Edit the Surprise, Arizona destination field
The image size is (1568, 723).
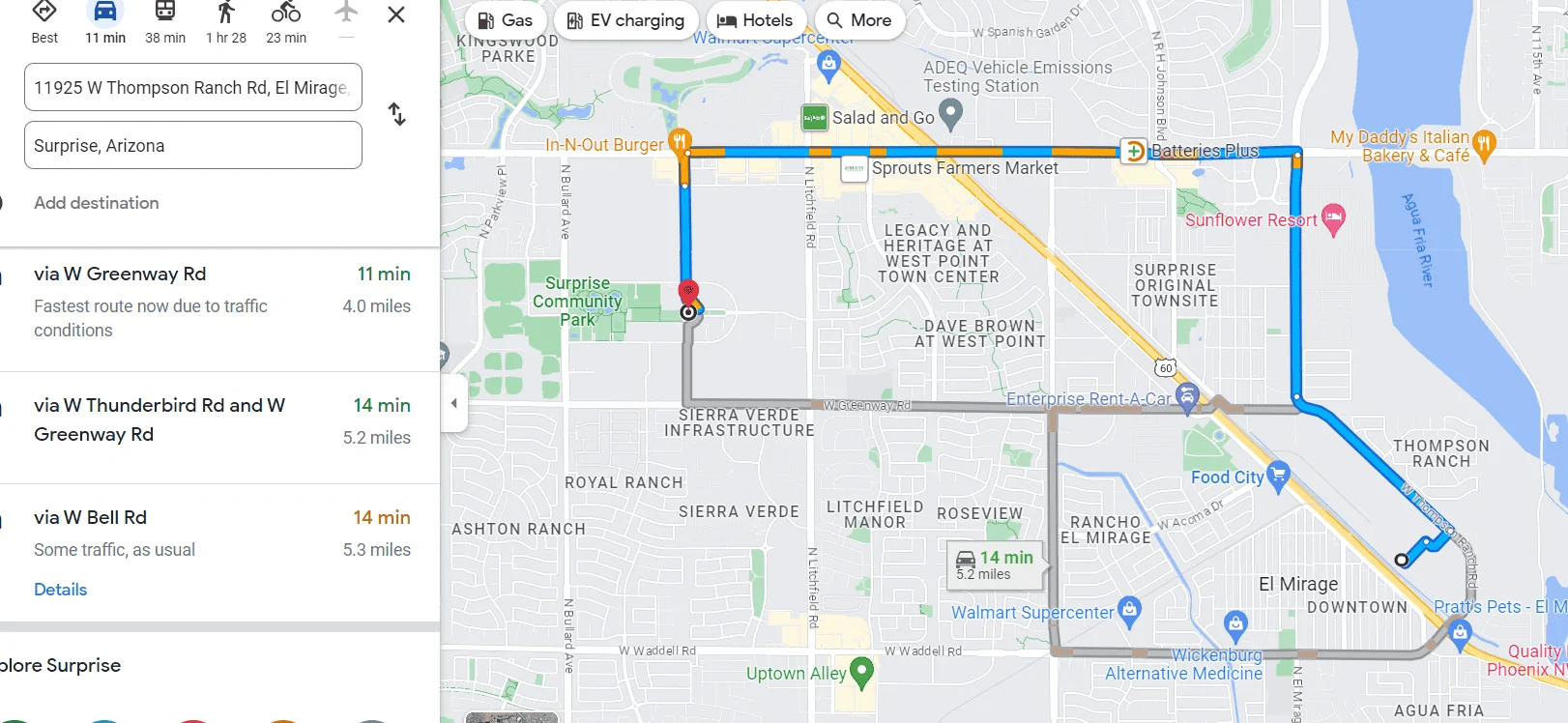192,145
